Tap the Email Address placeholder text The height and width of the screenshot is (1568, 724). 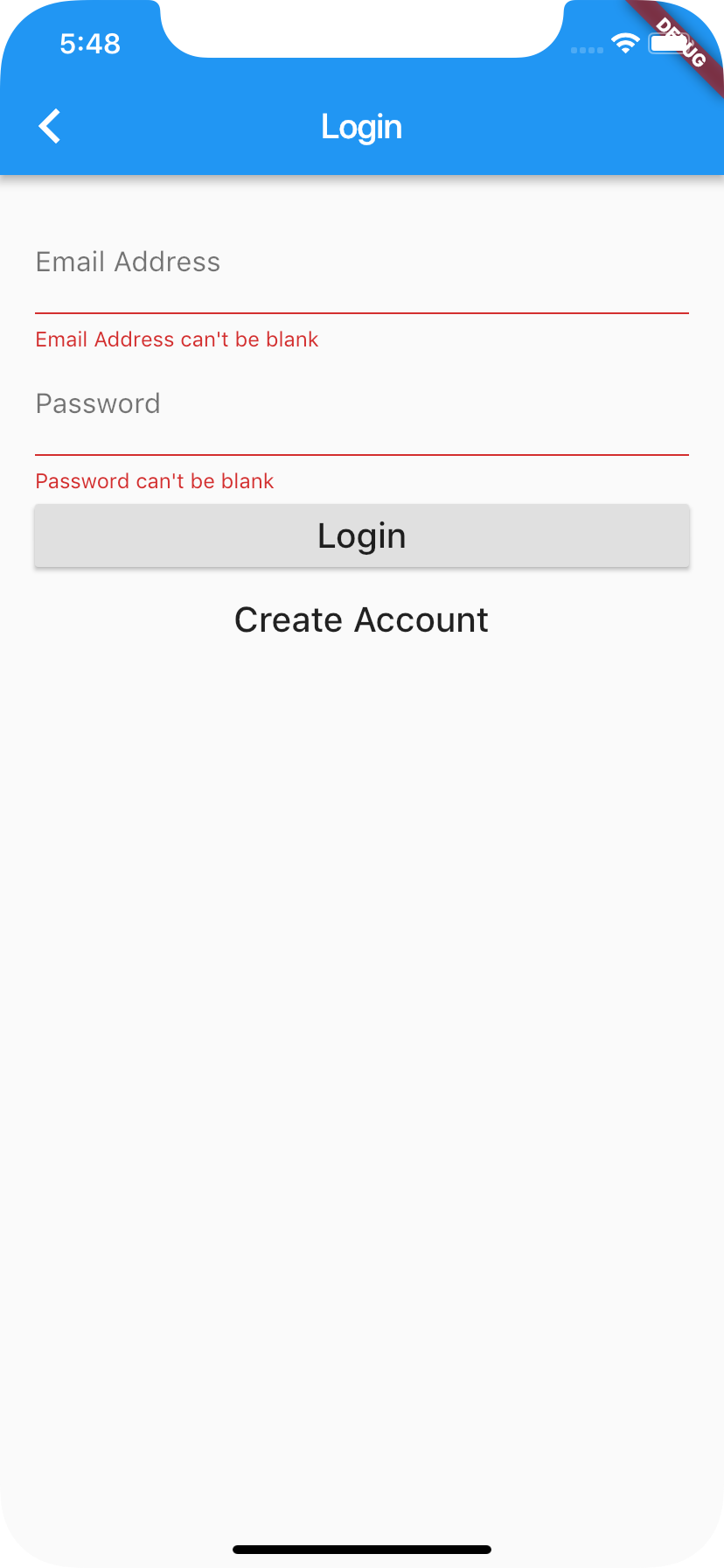pyautogui.click(x=128, y=261)
